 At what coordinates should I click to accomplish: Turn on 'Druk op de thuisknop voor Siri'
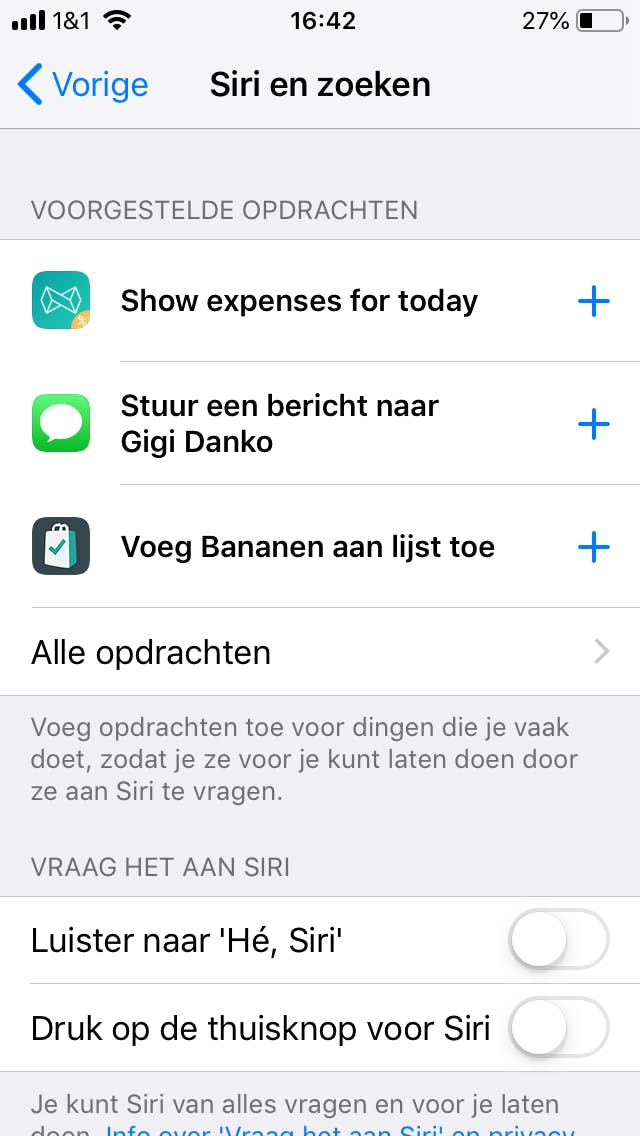click(558, 1028)
